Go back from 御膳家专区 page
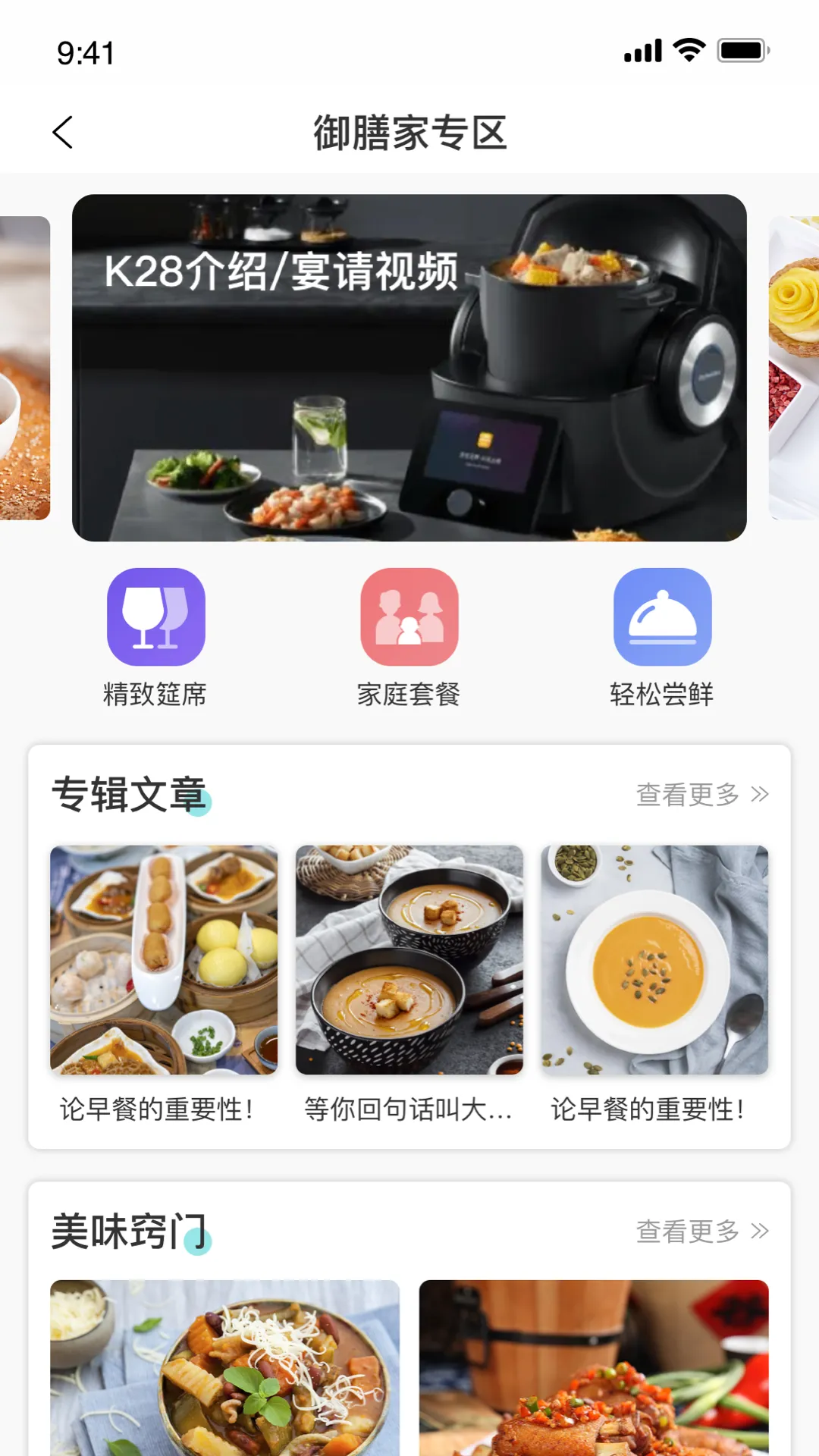The height and width of the screenshot is (1456, 819). click(63, 133)
